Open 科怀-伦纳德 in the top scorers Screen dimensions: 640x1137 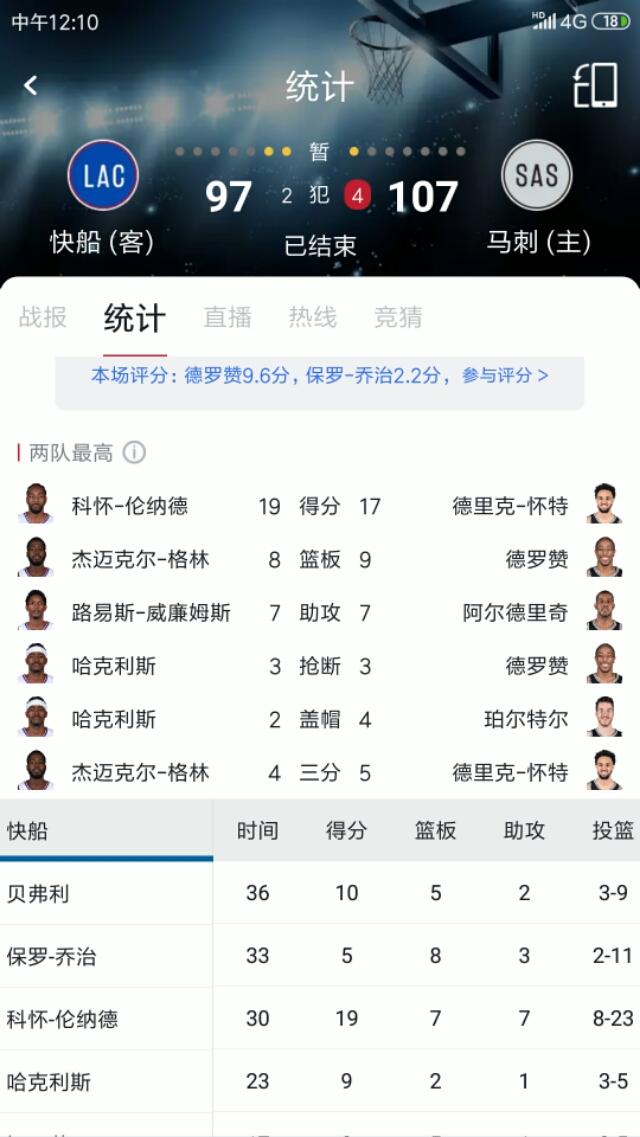129,506
